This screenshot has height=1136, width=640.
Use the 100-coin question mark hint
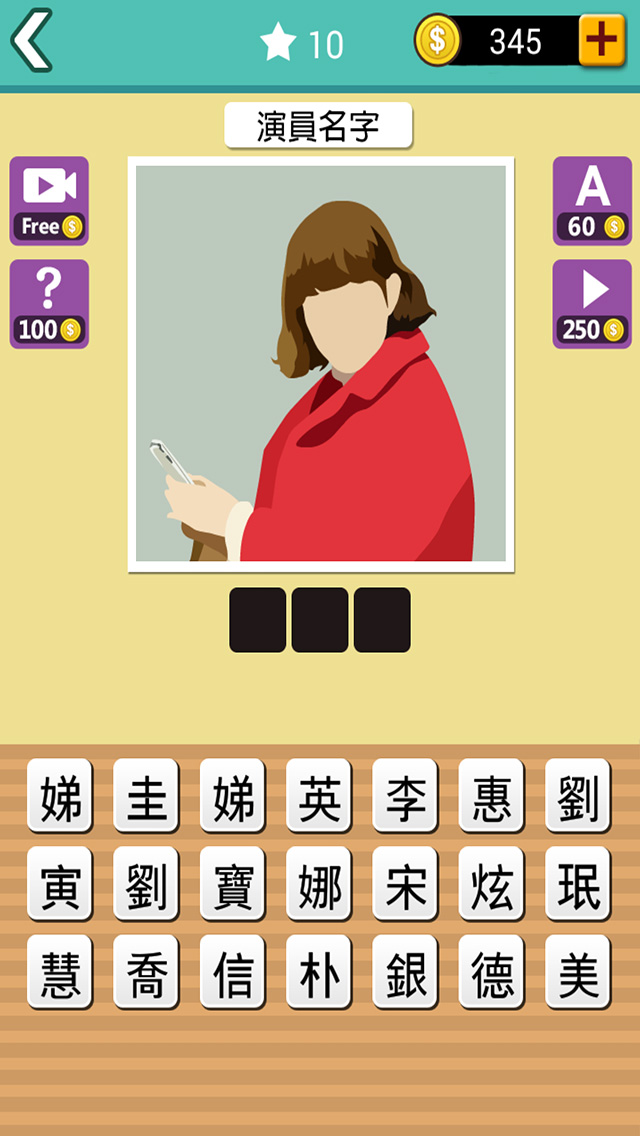tap(49, 303)
